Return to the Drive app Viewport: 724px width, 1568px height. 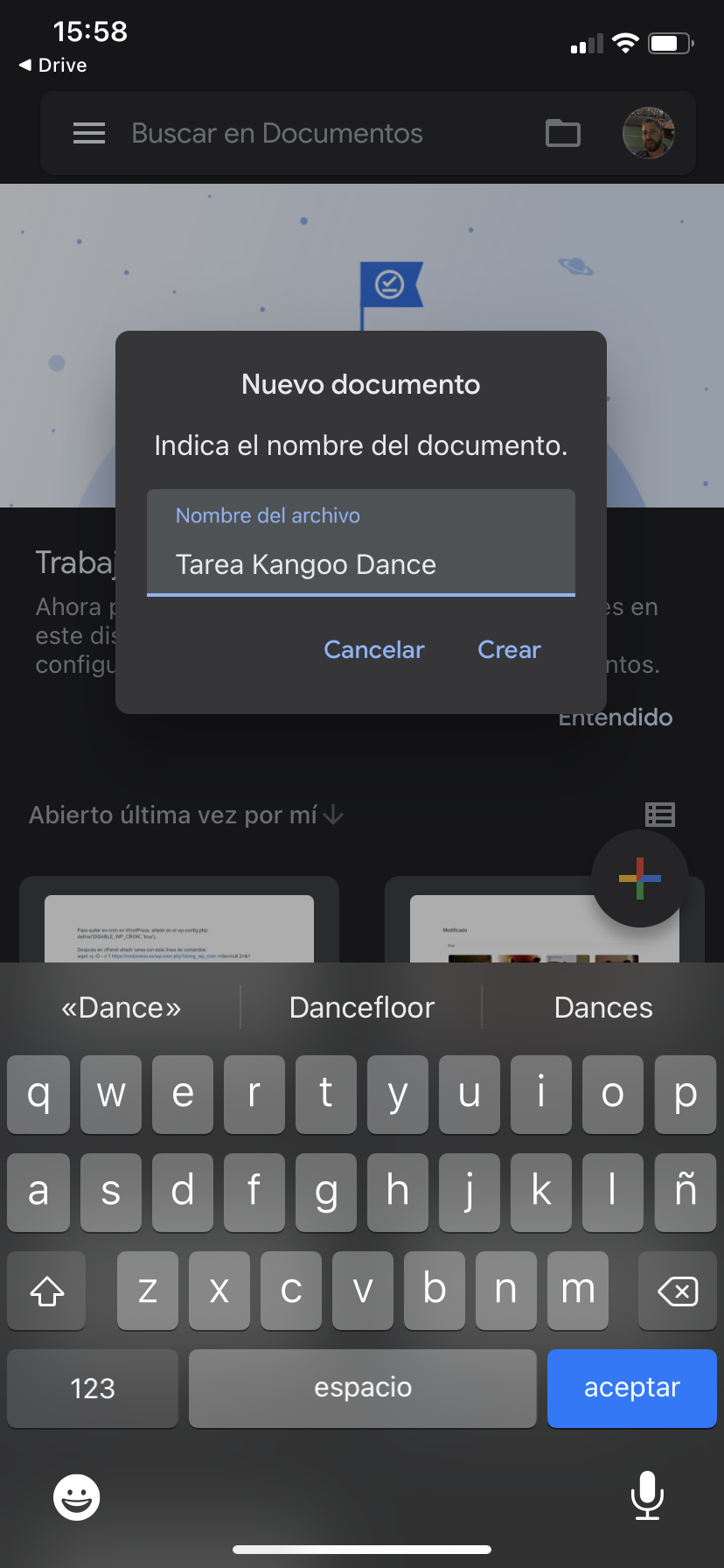52,65
